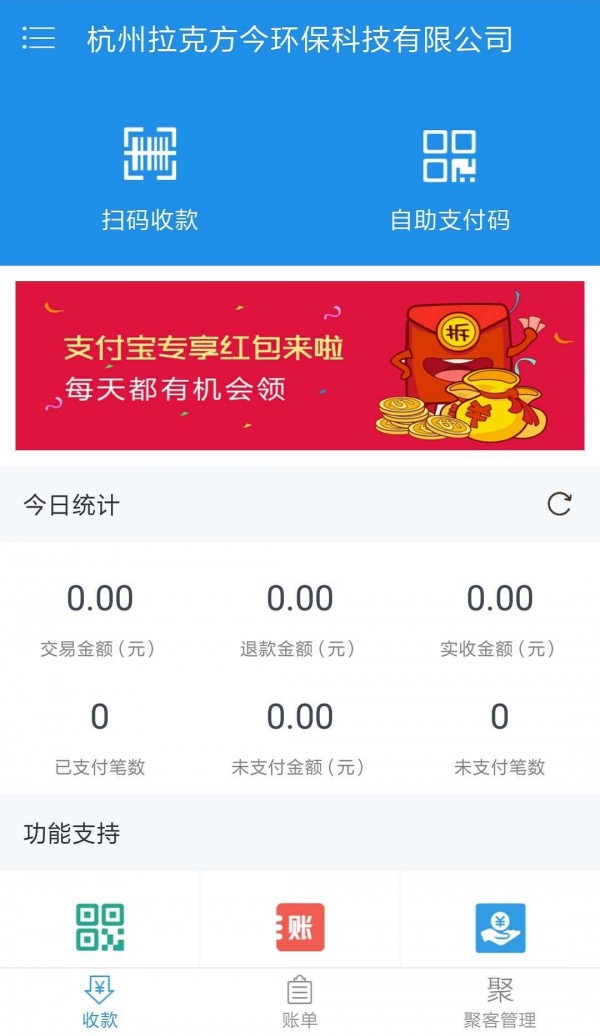Open the red 账 bill function

point(300,928)
